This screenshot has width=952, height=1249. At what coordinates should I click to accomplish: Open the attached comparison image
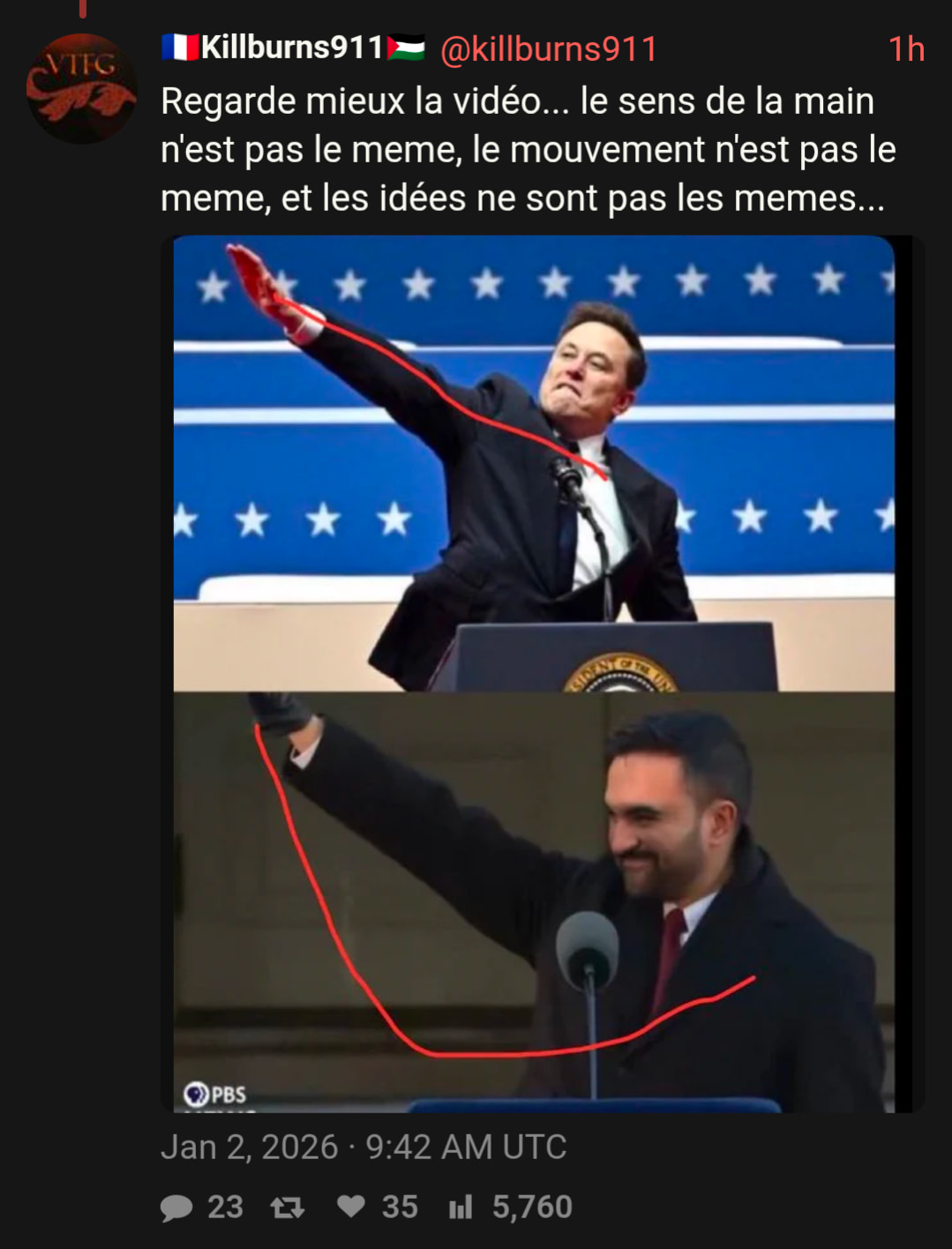click(534, 673)
